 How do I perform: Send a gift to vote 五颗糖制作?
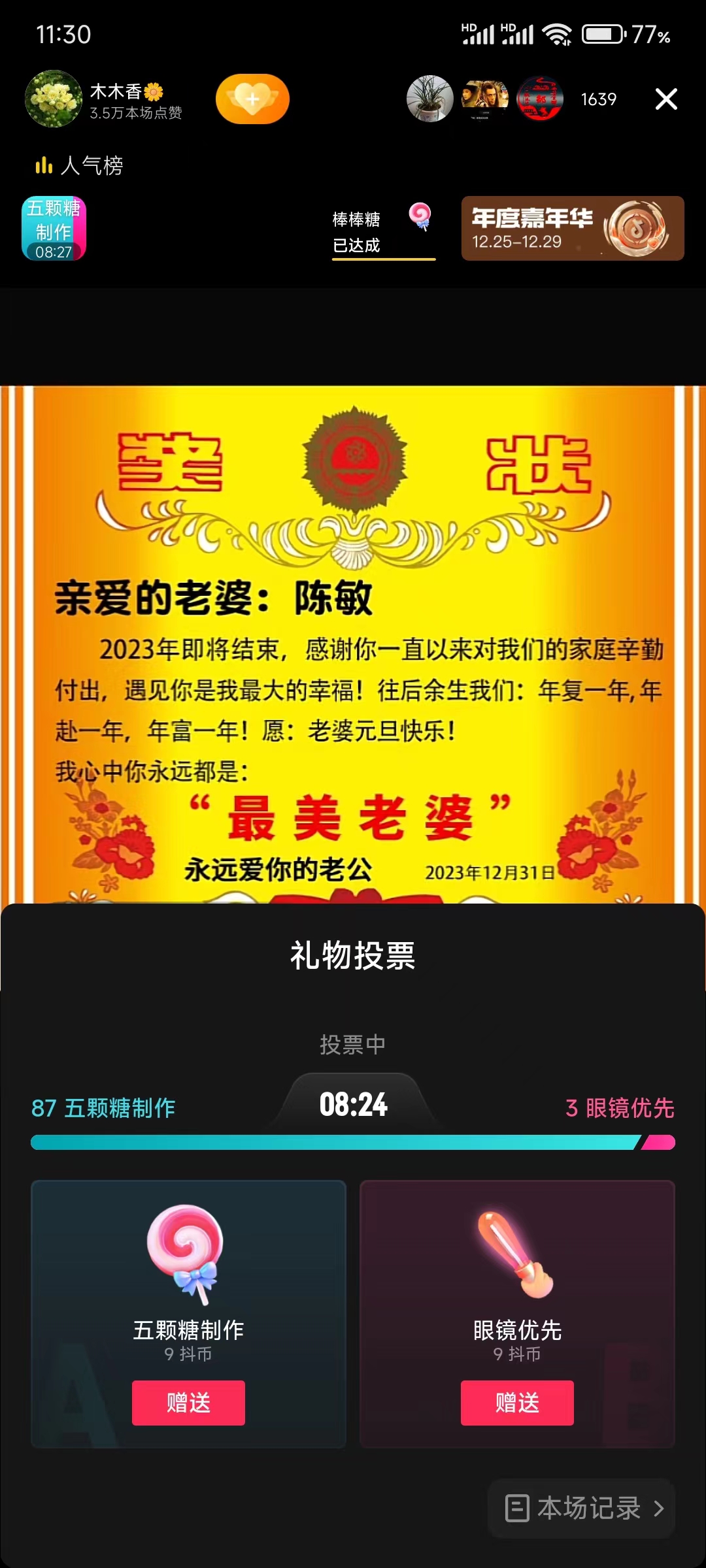tap(188, 1403)
